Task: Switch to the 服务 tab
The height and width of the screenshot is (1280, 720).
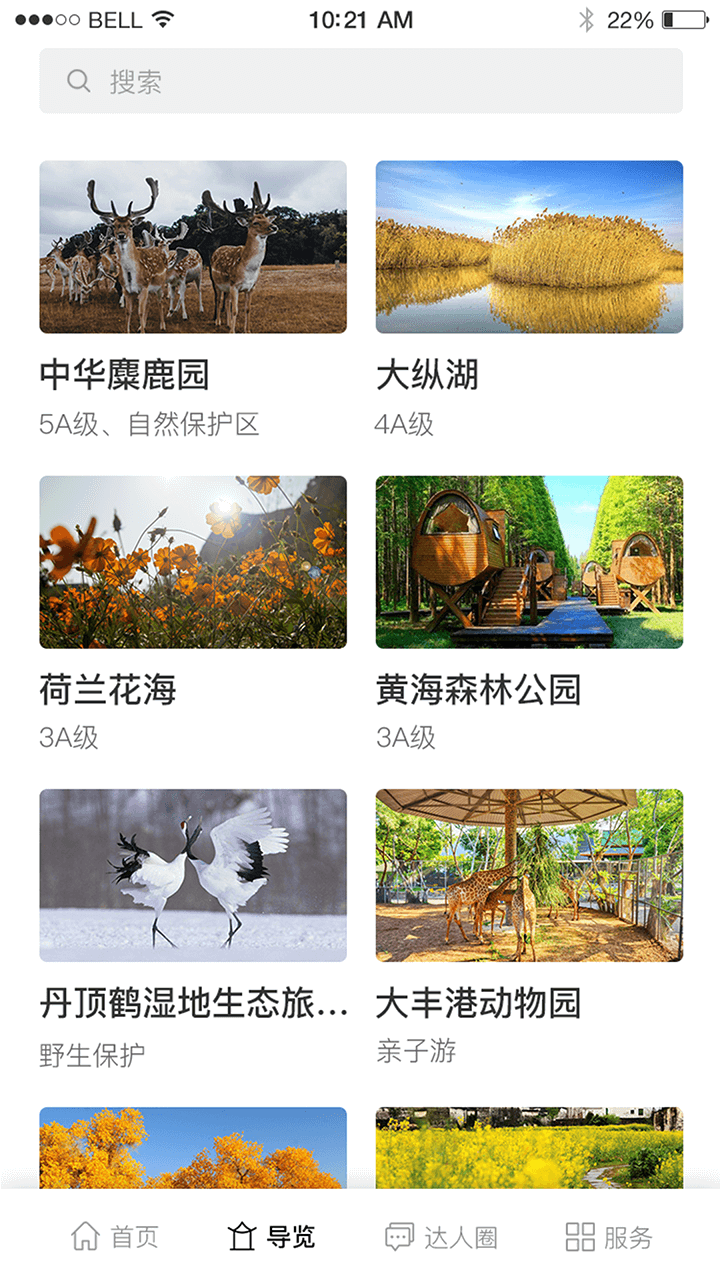Action: click(605, 1236)
